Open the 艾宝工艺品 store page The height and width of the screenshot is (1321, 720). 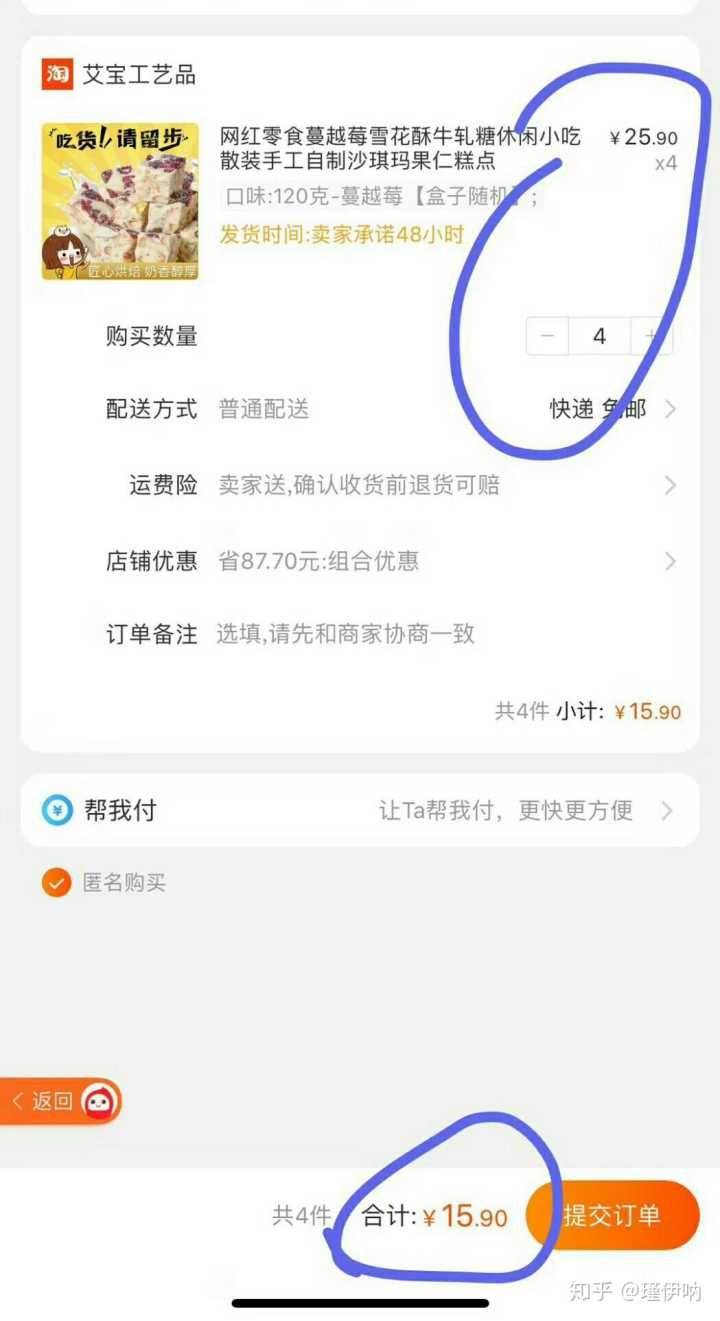138,74
